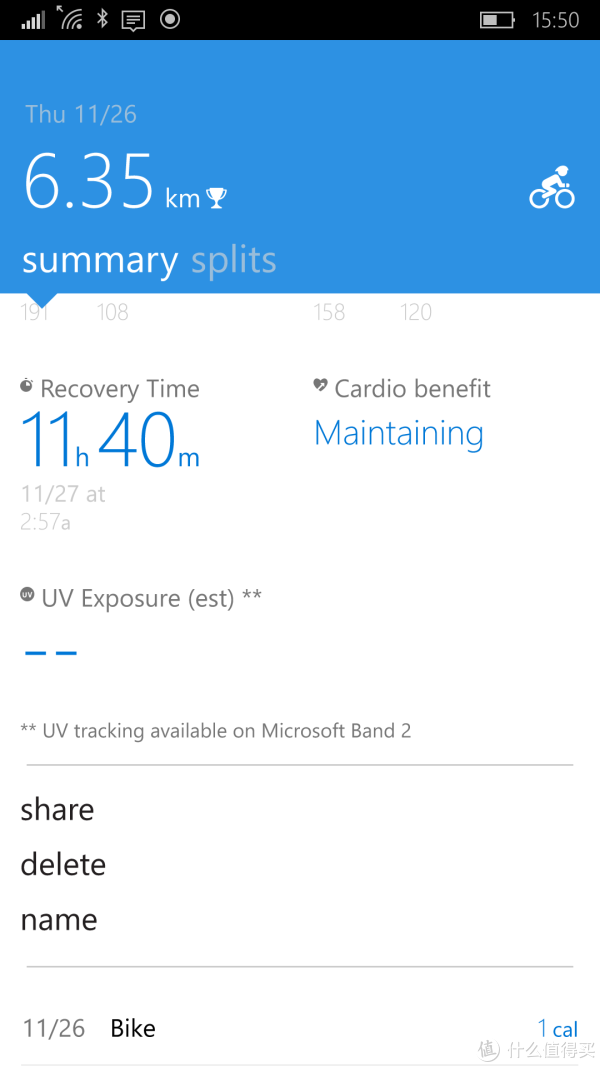Share this bike activity
Image resolution: width=600 pixels, height=1067 pixels.
[57, 810]
